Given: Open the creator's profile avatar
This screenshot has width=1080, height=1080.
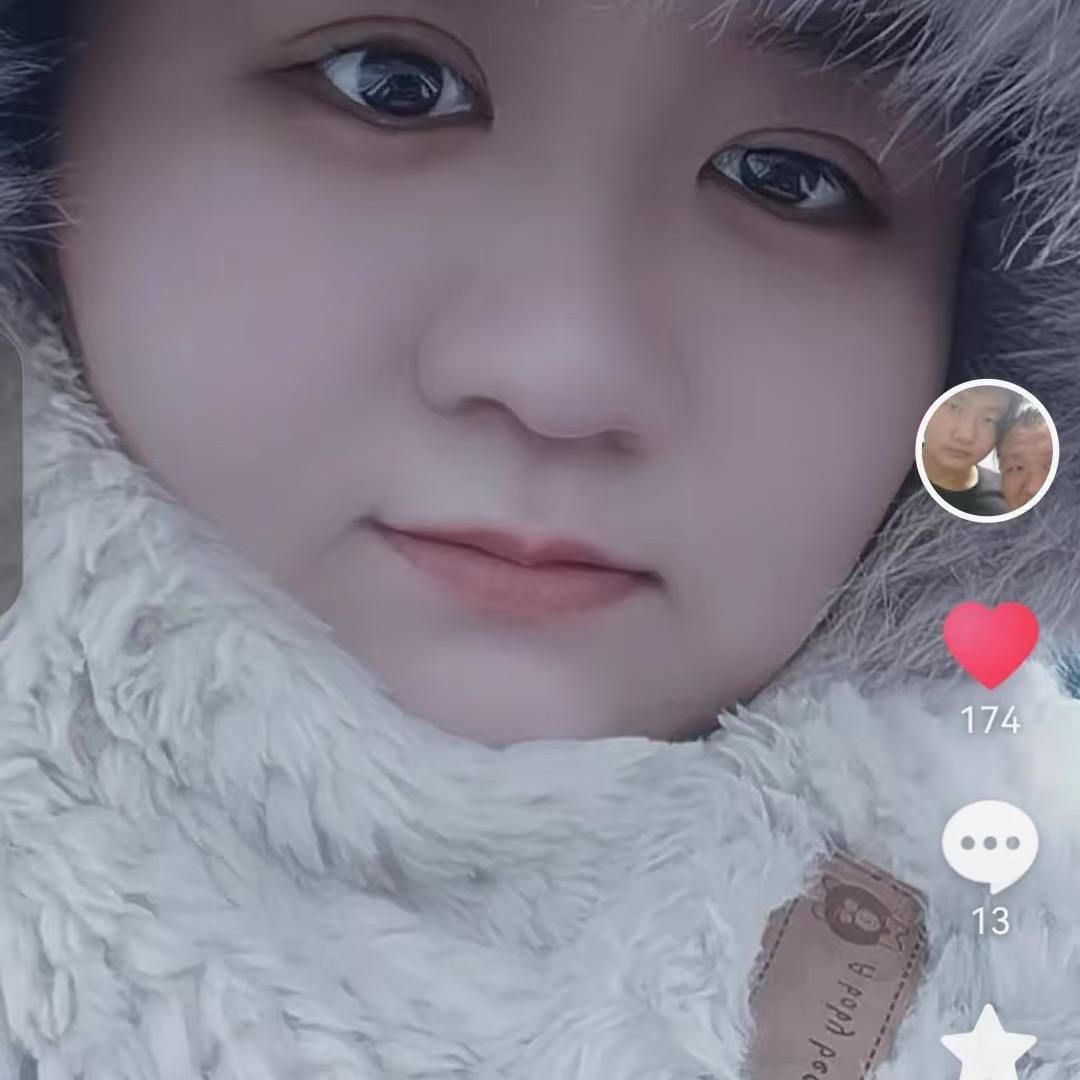Looking at the screenshot, I should point(987,451).
